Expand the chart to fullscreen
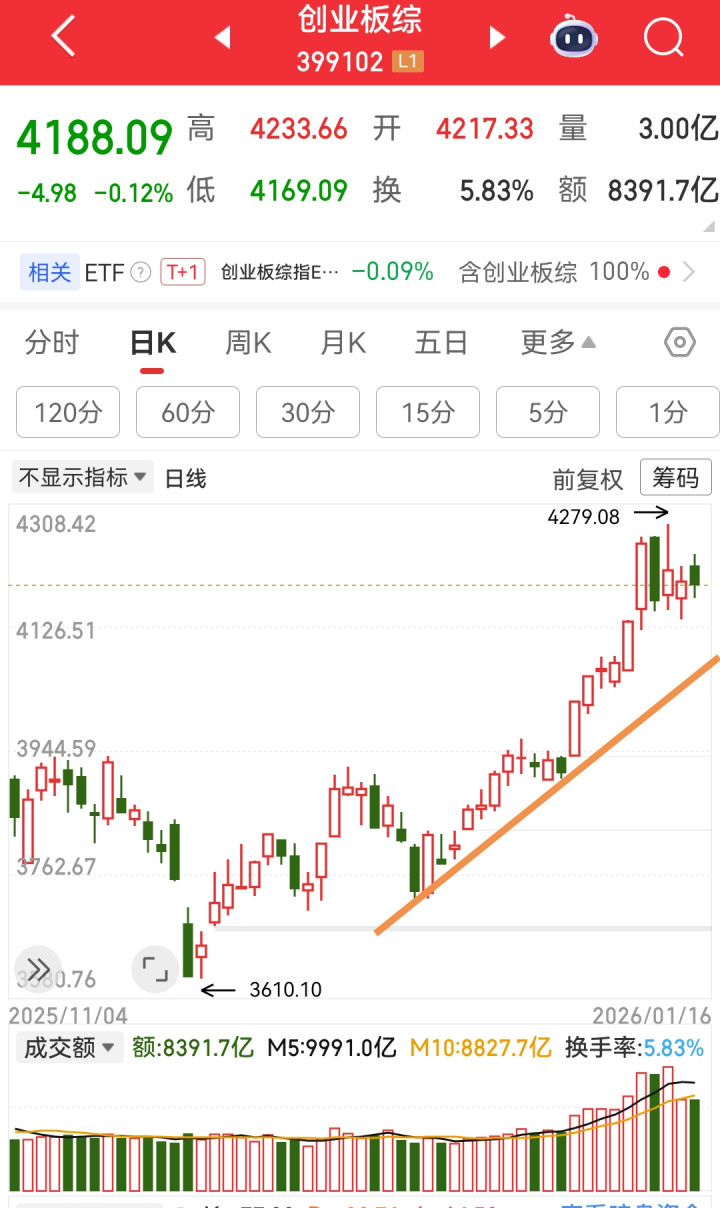720x1208 pixels. [155, 969]
